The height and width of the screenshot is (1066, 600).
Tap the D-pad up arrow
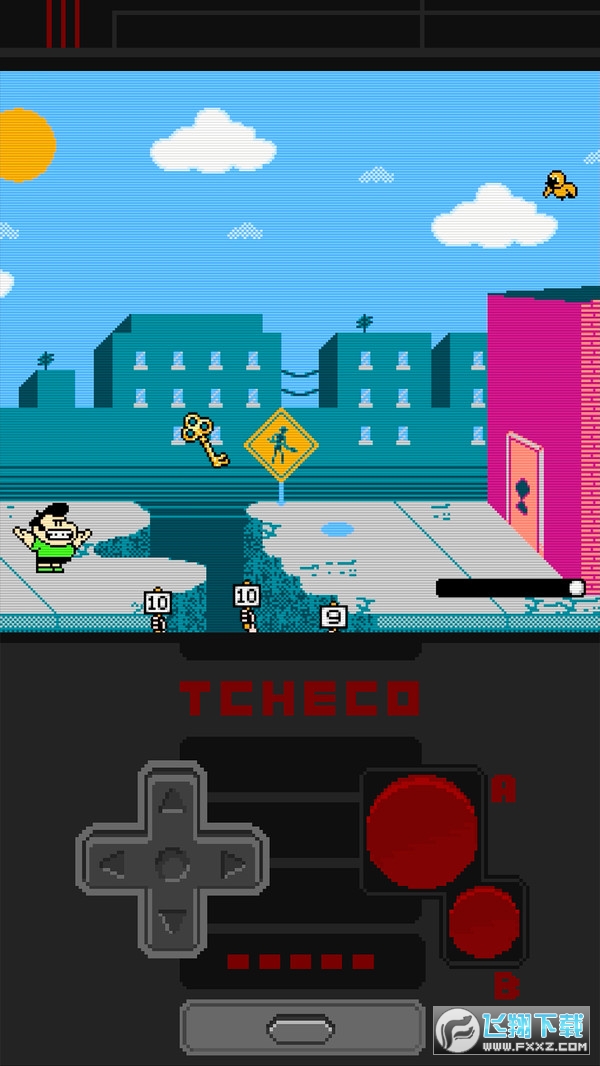point(173,802)
